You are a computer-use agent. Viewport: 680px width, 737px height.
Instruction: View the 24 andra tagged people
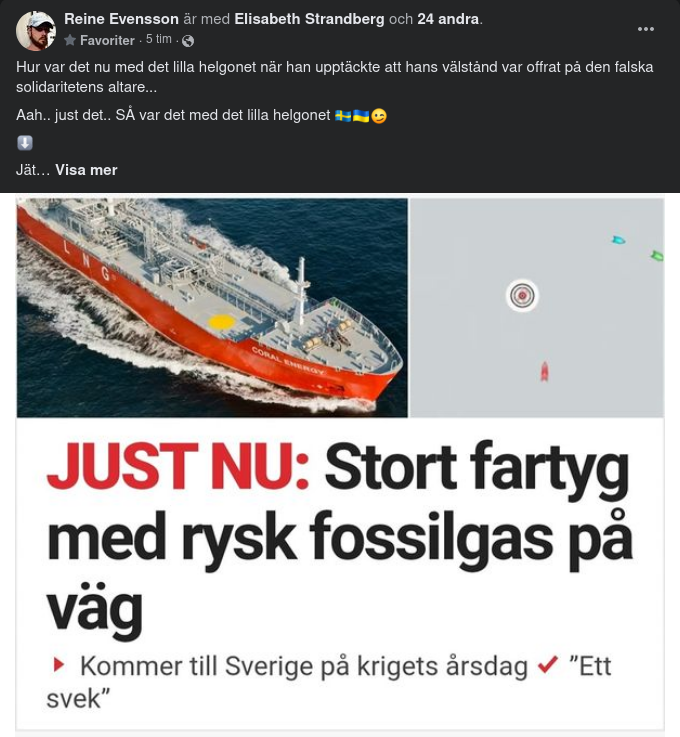[448, 19]
